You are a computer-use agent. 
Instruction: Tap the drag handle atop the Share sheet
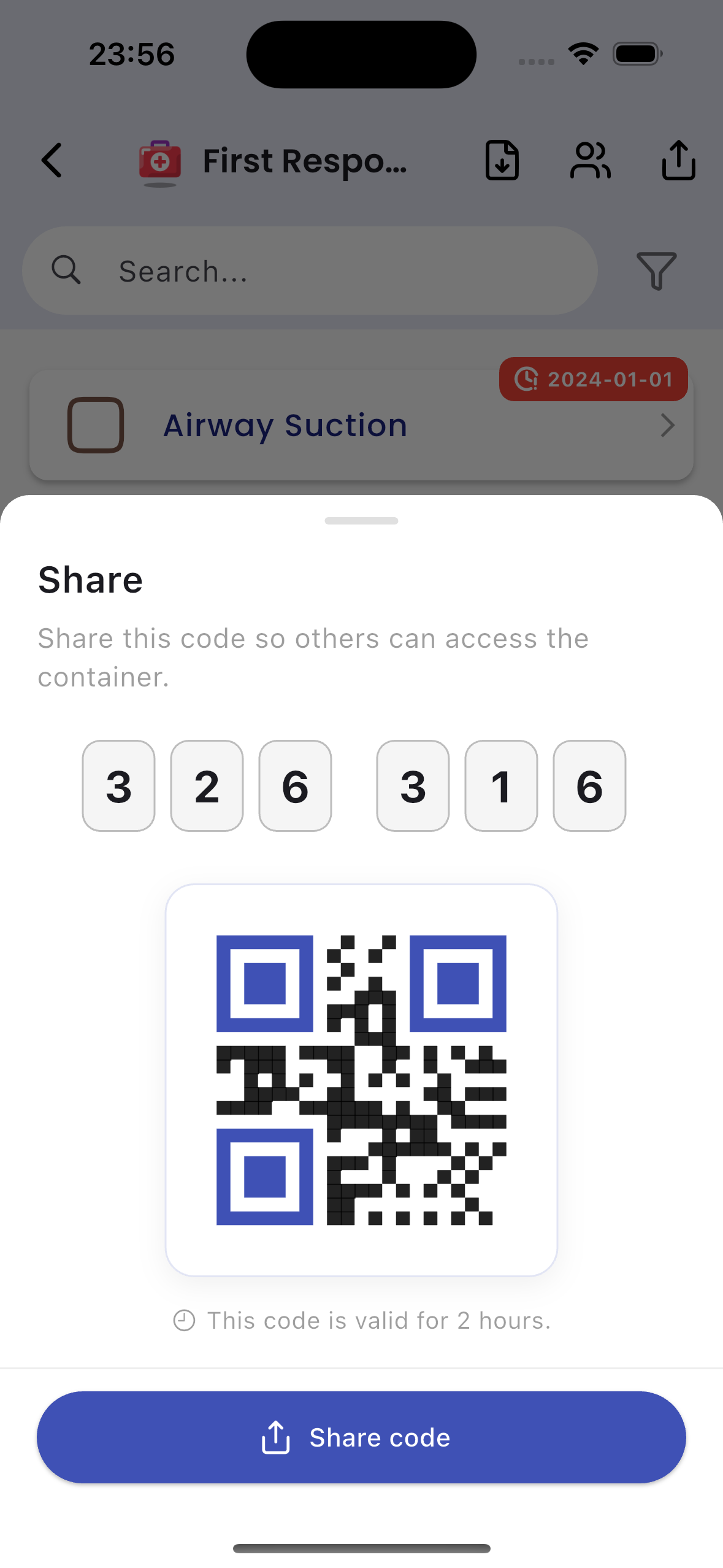pos(361,520)
